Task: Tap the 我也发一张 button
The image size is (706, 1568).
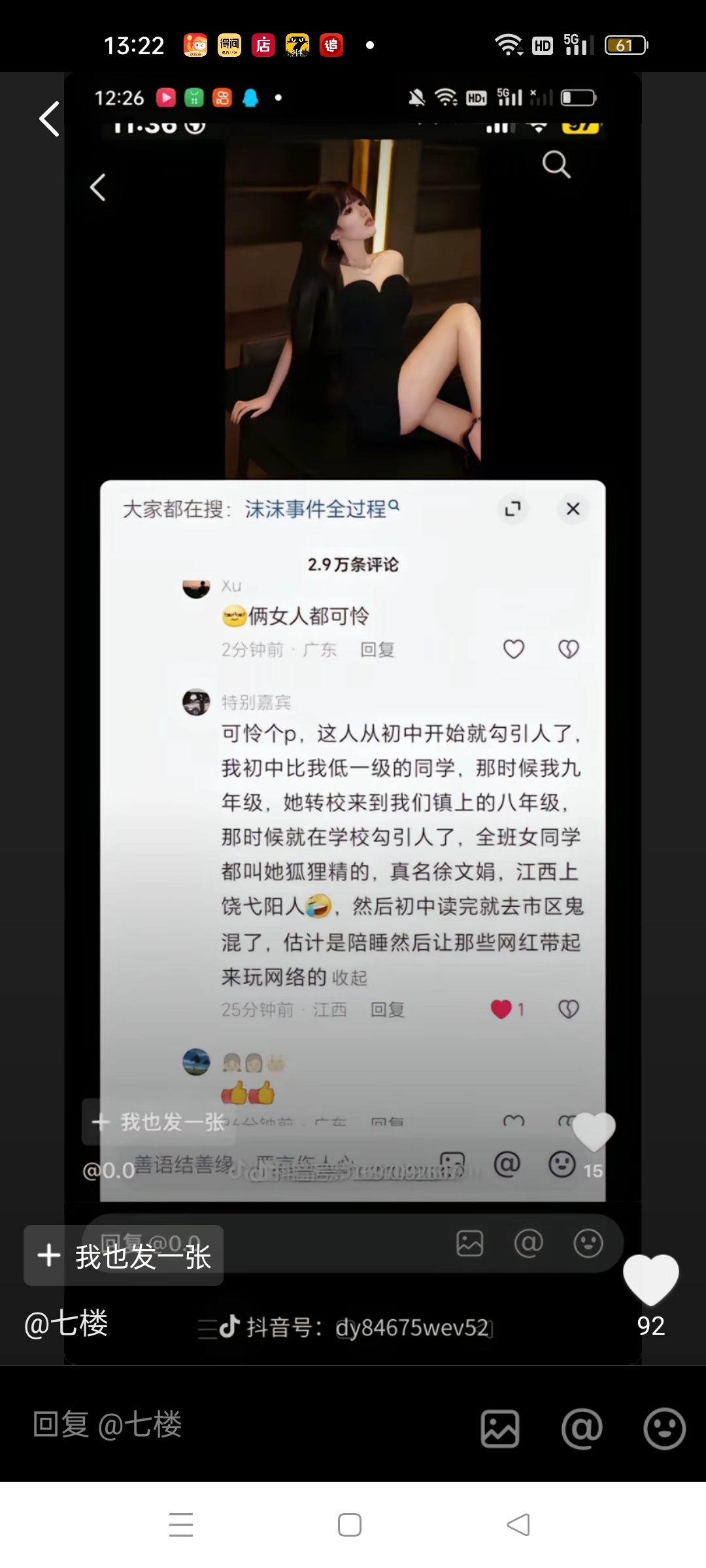Action: pos(124,1256)
